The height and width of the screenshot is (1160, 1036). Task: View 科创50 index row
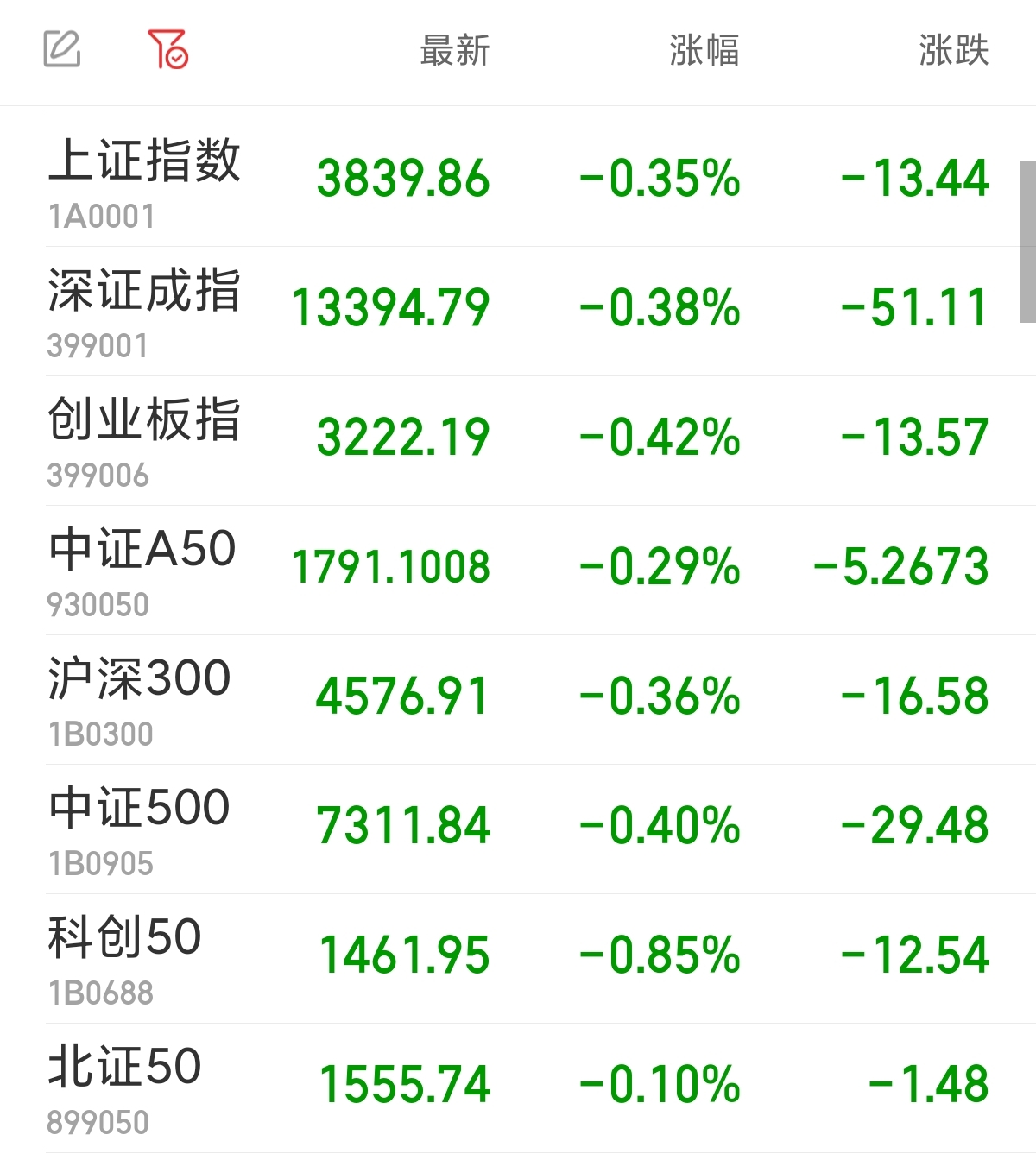pos(518,959)
